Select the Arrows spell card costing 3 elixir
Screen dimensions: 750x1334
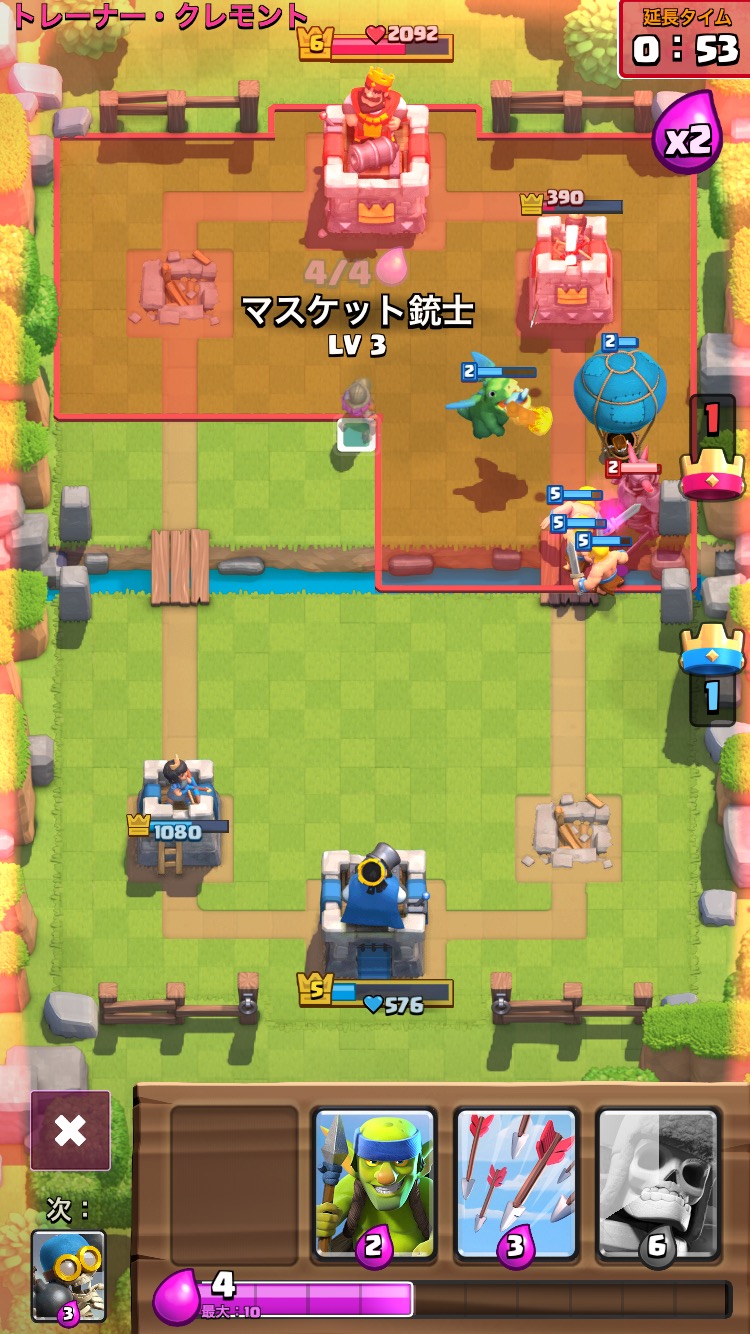[517, 1183]
